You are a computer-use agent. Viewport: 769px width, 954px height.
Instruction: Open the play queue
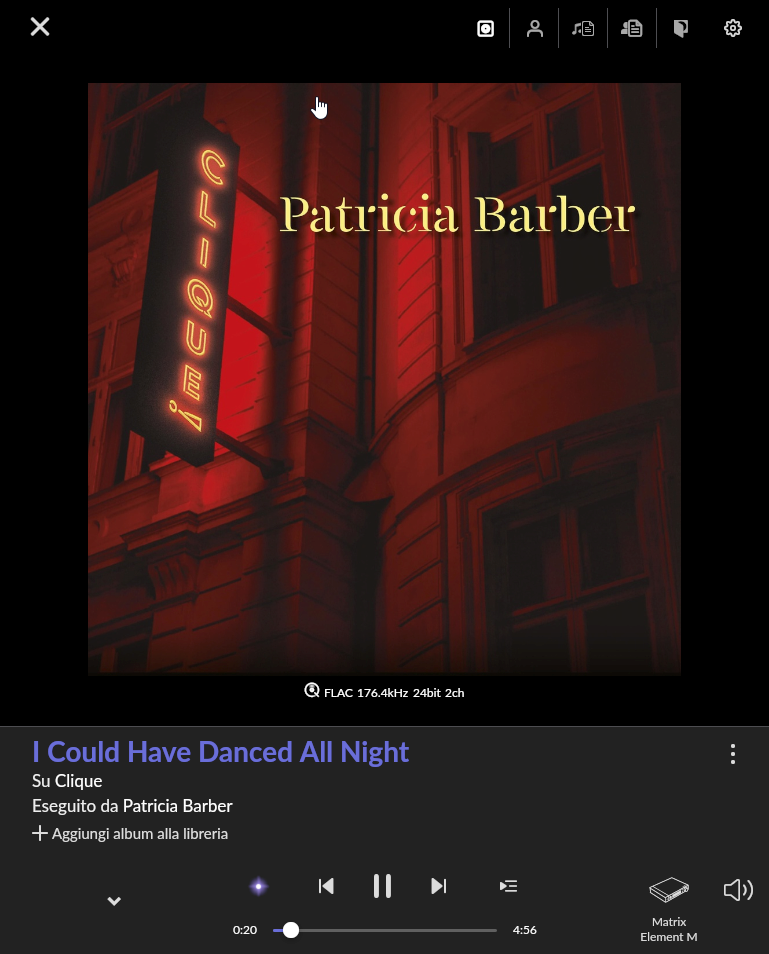pos(509,886)
